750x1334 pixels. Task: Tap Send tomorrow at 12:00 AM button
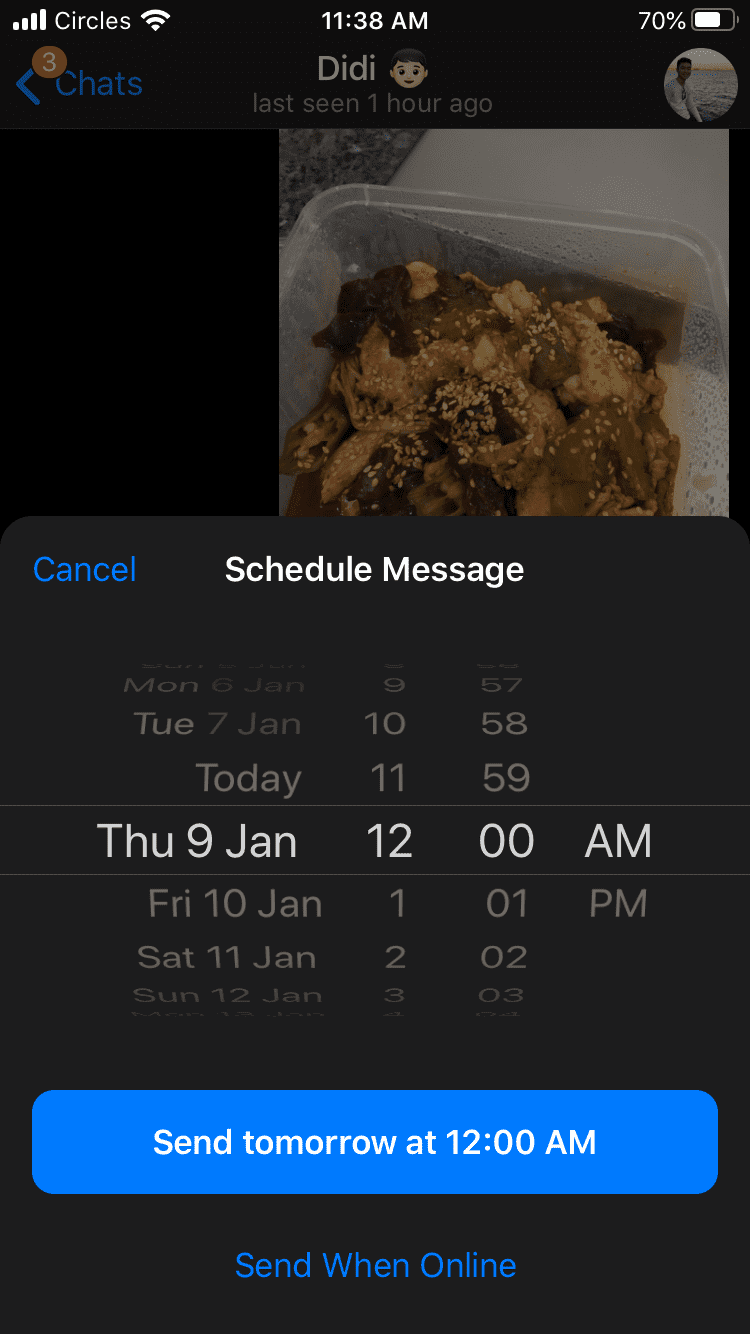coord(375,1142)
